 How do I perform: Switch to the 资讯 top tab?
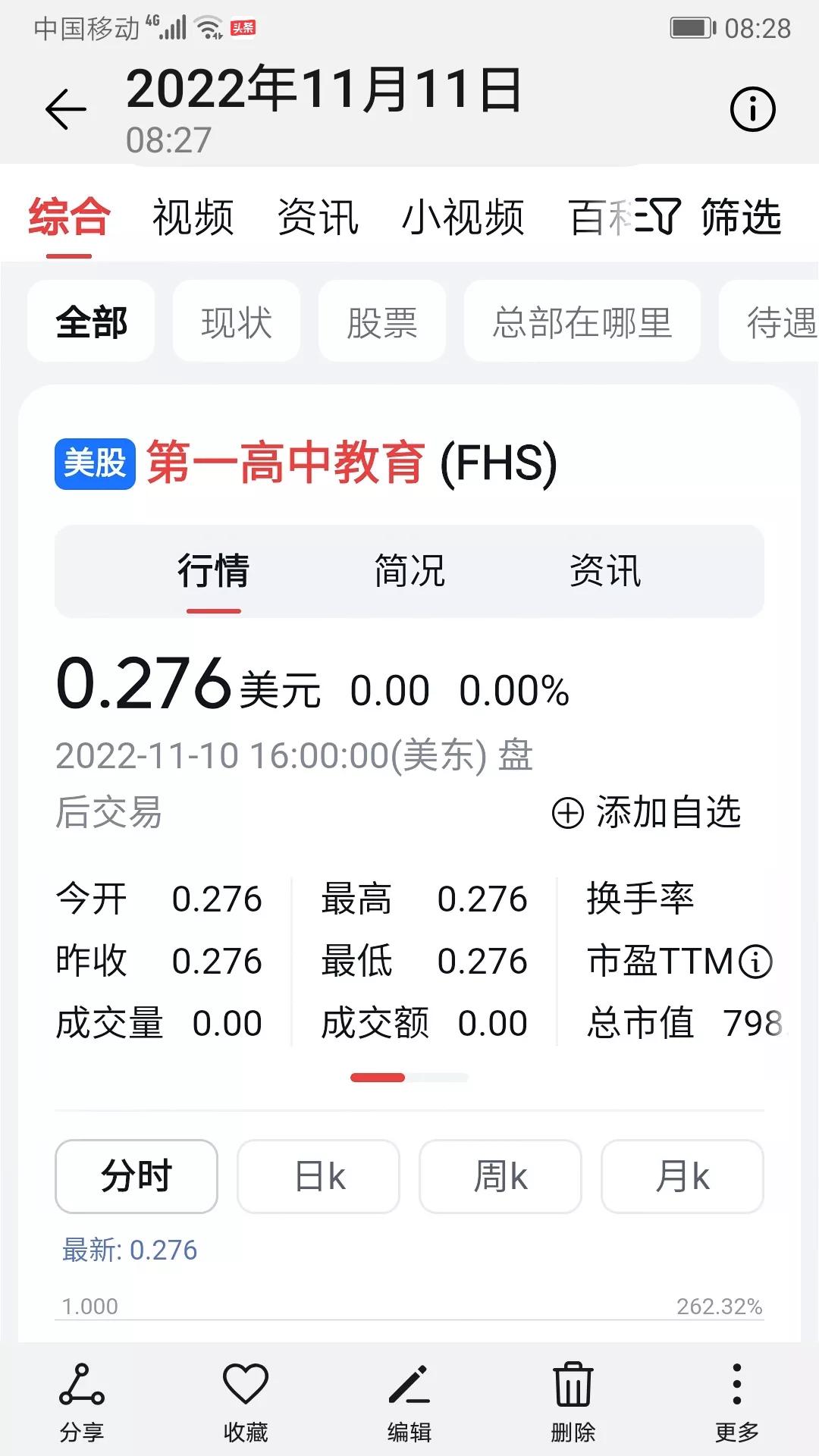318,218
